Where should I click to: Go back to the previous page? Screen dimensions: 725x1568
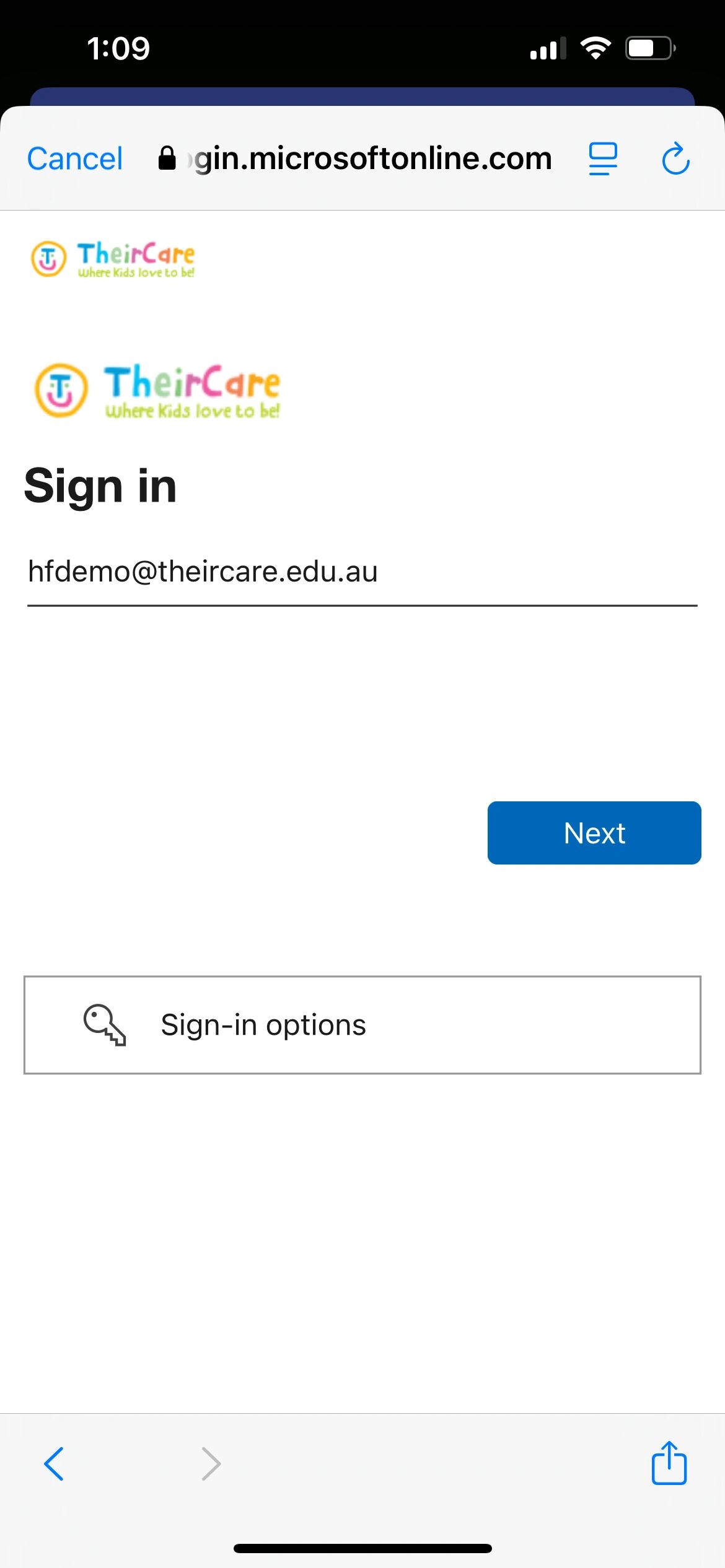[x=54, y=1464]
